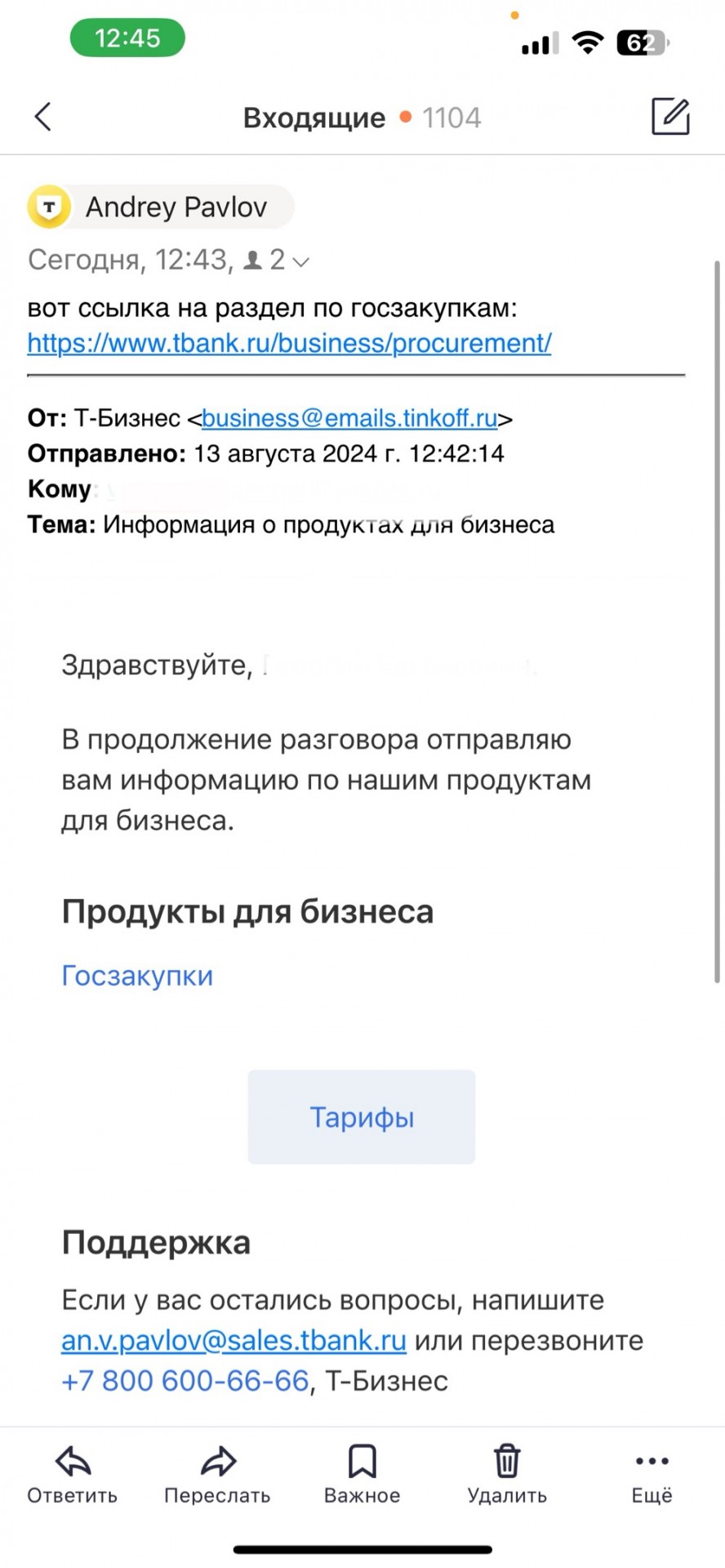Screen dimensions: 725x1568
Task: Tap business@emails.tinkoff.ru address
Action: [x=349, y=418]
